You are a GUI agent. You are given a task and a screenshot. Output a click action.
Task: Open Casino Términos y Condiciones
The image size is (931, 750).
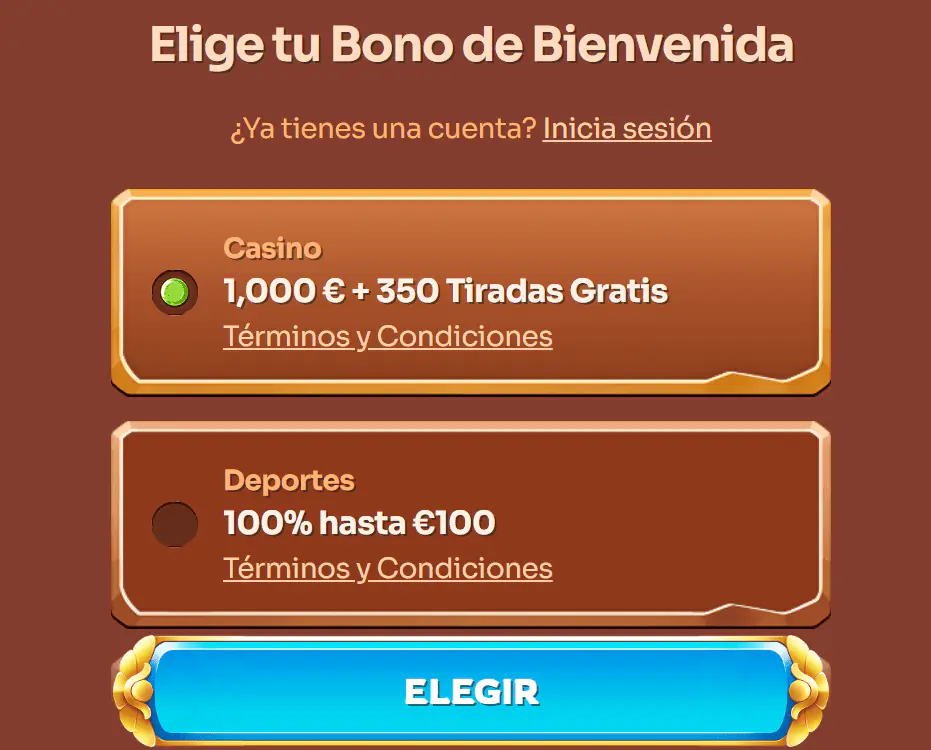click(x=388, y=336)
